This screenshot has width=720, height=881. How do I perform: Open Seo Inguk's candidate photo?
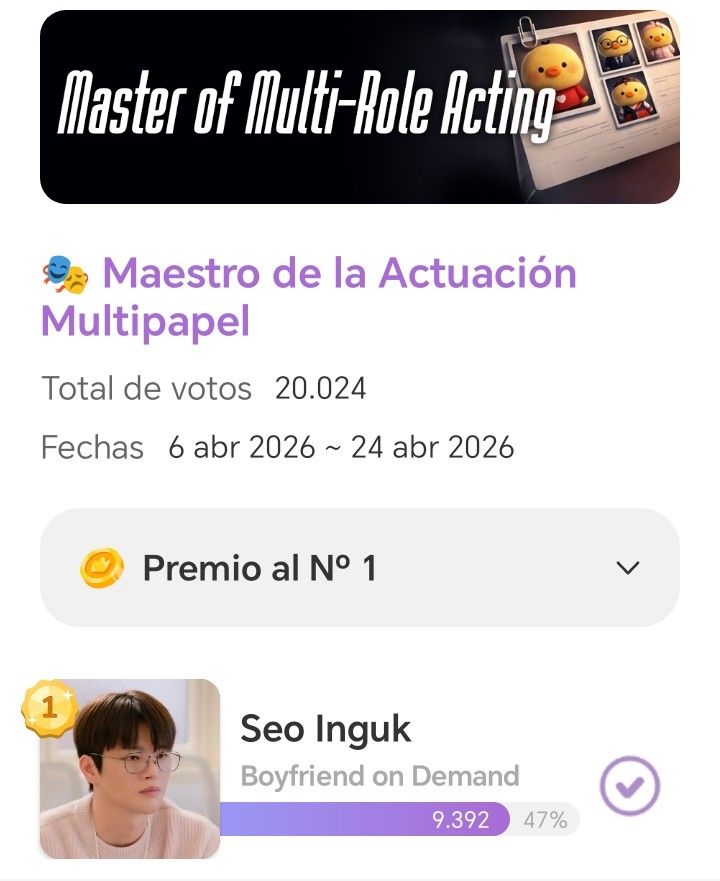point(130,768)
